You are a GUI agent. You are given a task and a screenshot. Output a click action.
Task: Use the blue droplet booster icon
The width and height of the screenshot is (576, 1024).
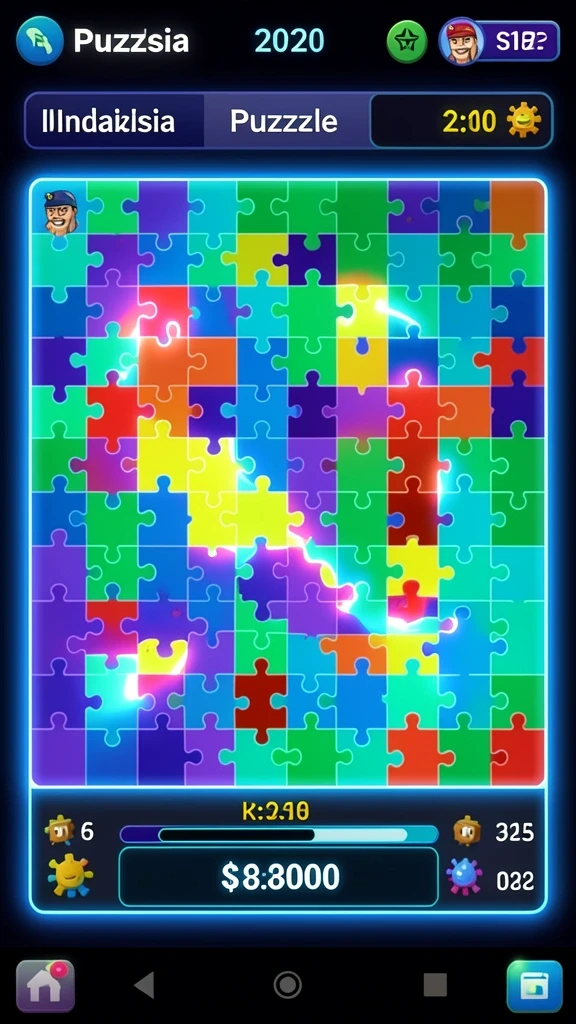[464, 876]
